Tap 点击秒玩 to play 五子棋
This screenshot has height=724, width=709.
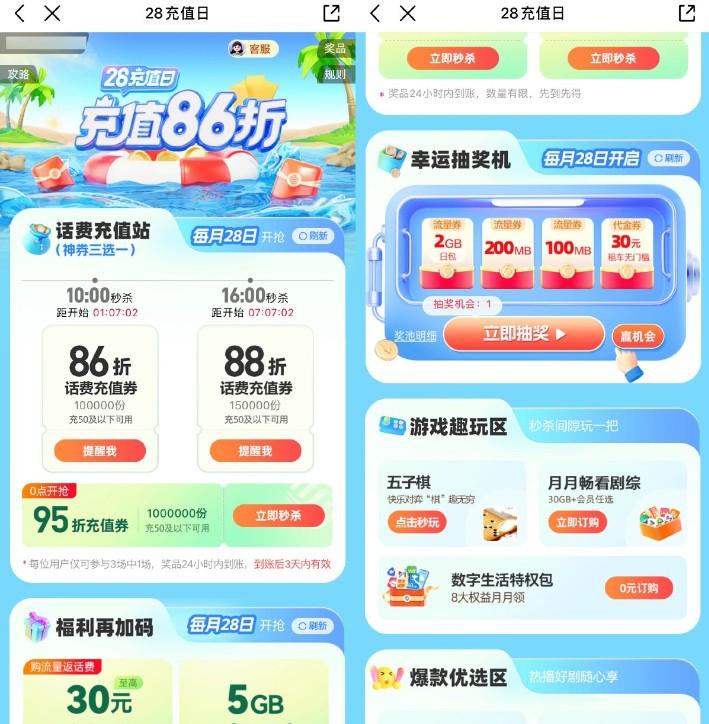point(417,522)
